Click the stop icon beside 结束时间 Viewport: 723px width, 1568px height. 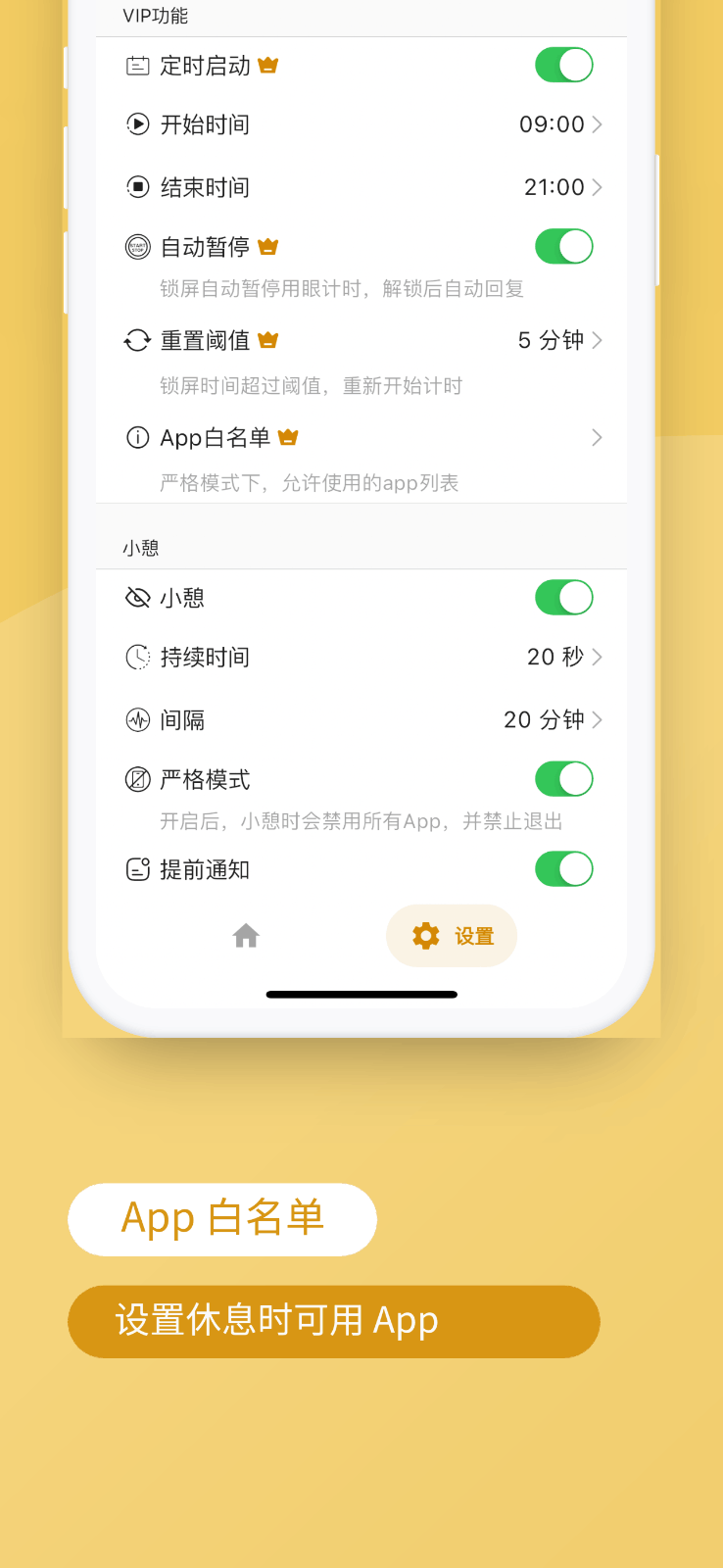(x=137, y=187)
